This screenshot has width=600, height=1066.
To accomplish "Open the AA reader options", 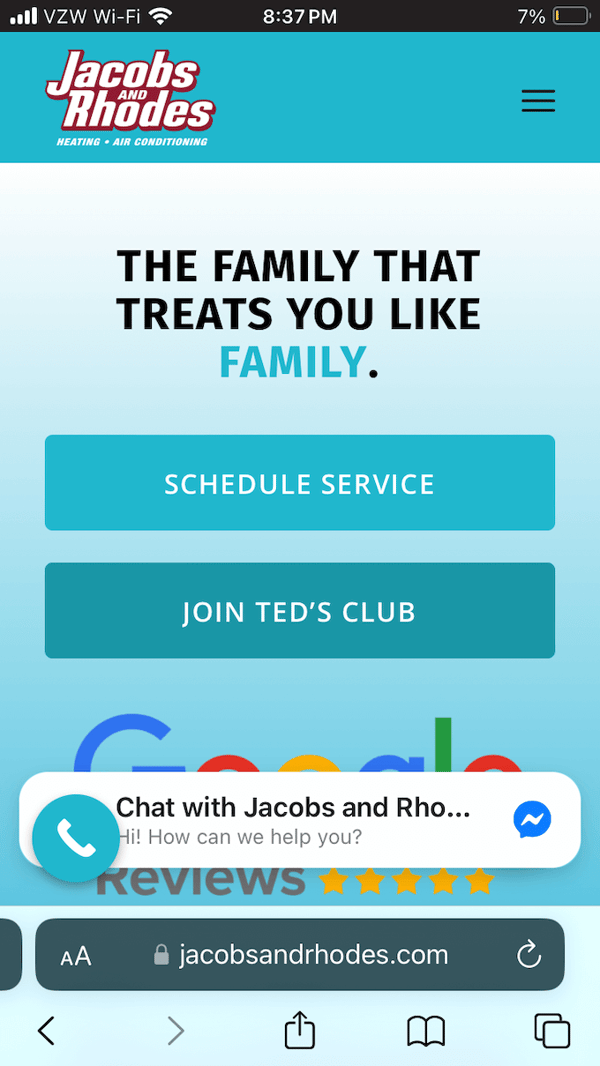I will (76, 956).
